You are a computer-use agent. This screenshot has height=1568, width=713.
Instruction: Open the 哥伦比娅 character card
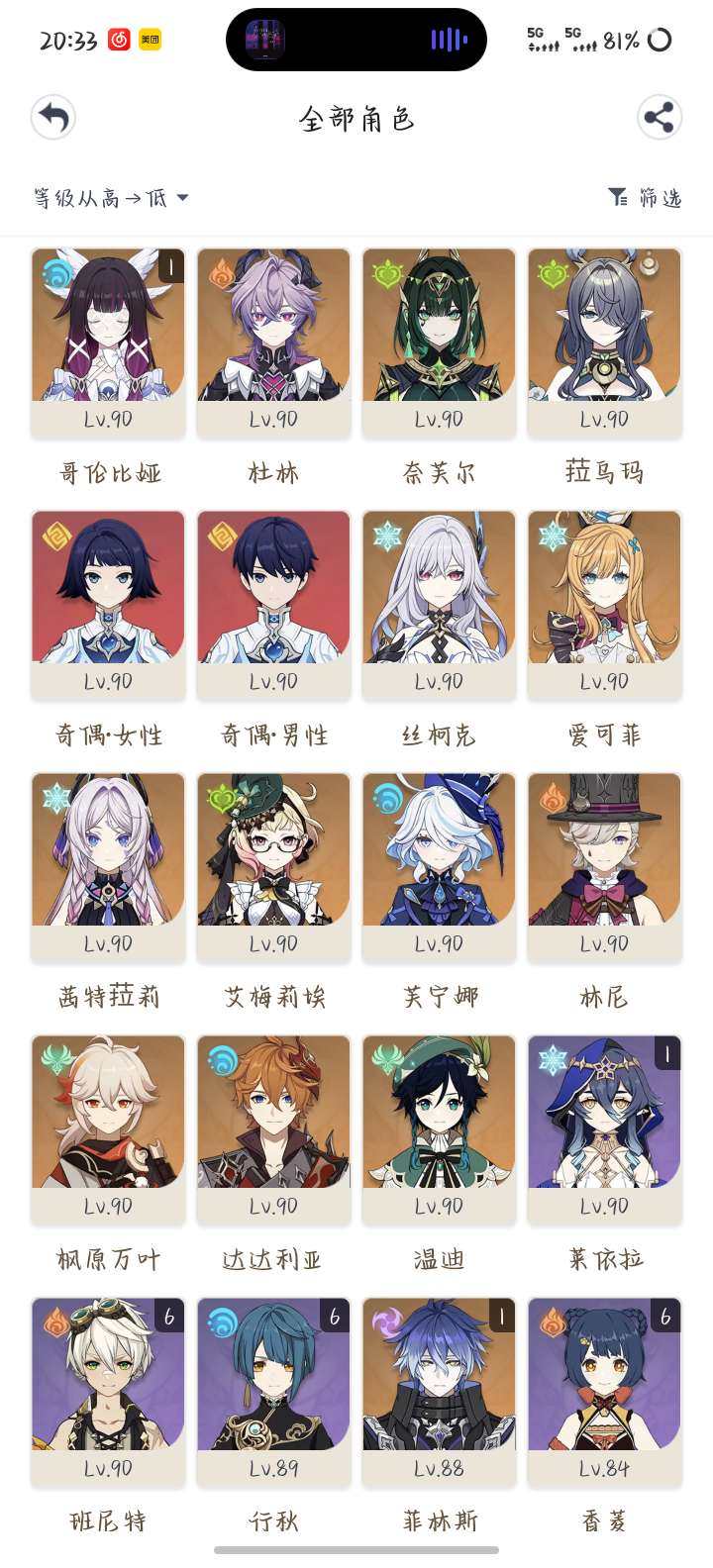[x=108, y=343]
